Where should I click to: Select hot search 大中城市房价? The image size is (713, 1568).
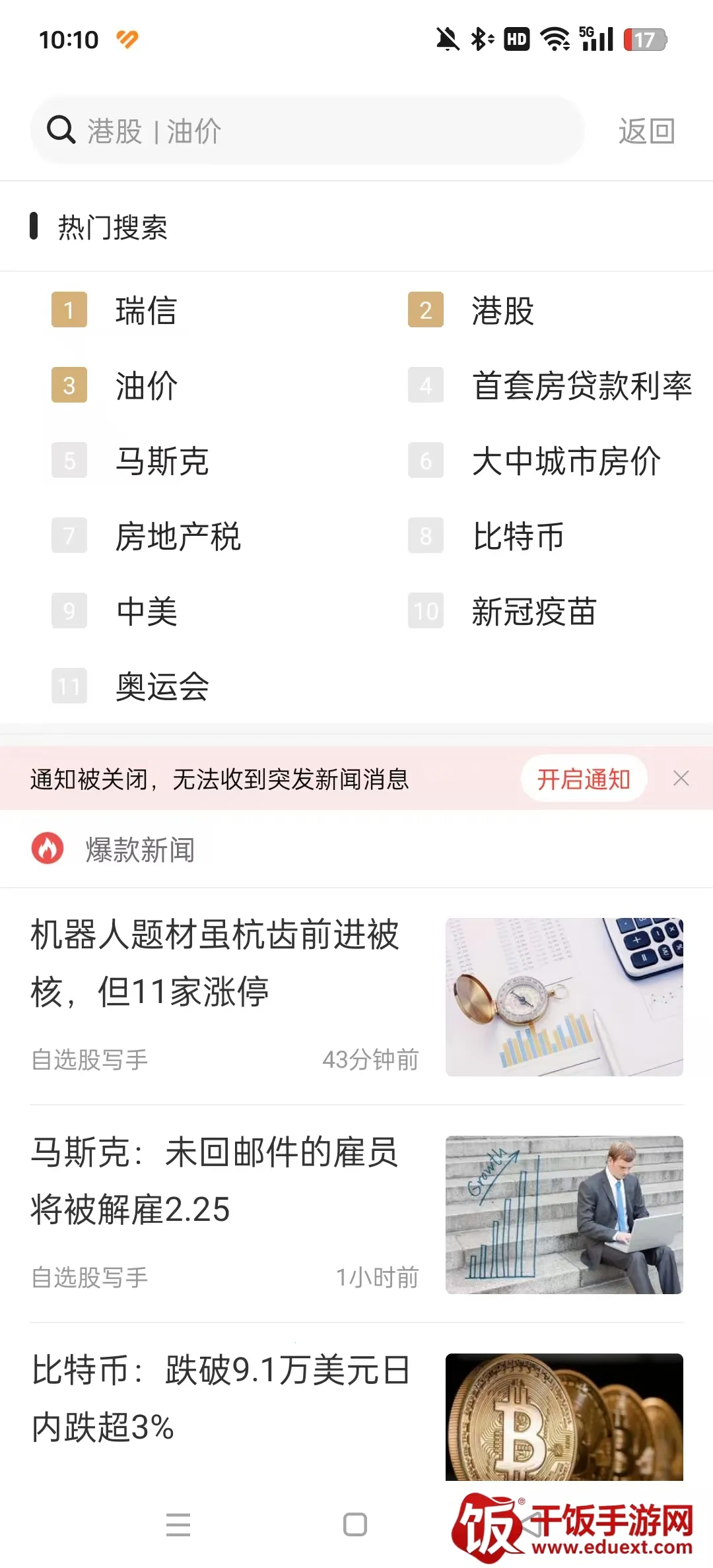point(566,461)
